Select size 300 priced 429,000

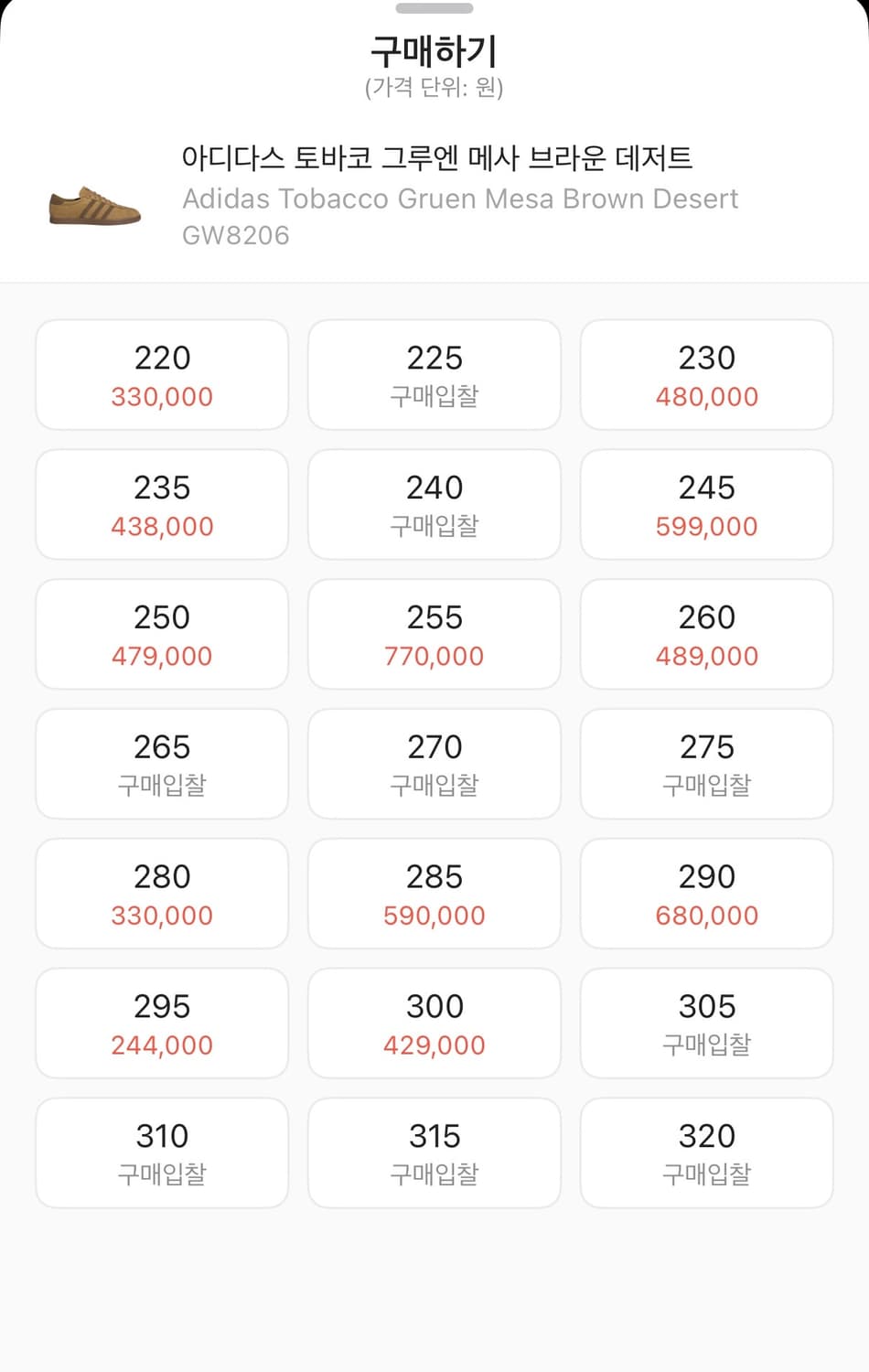[x=434, y=1023]
